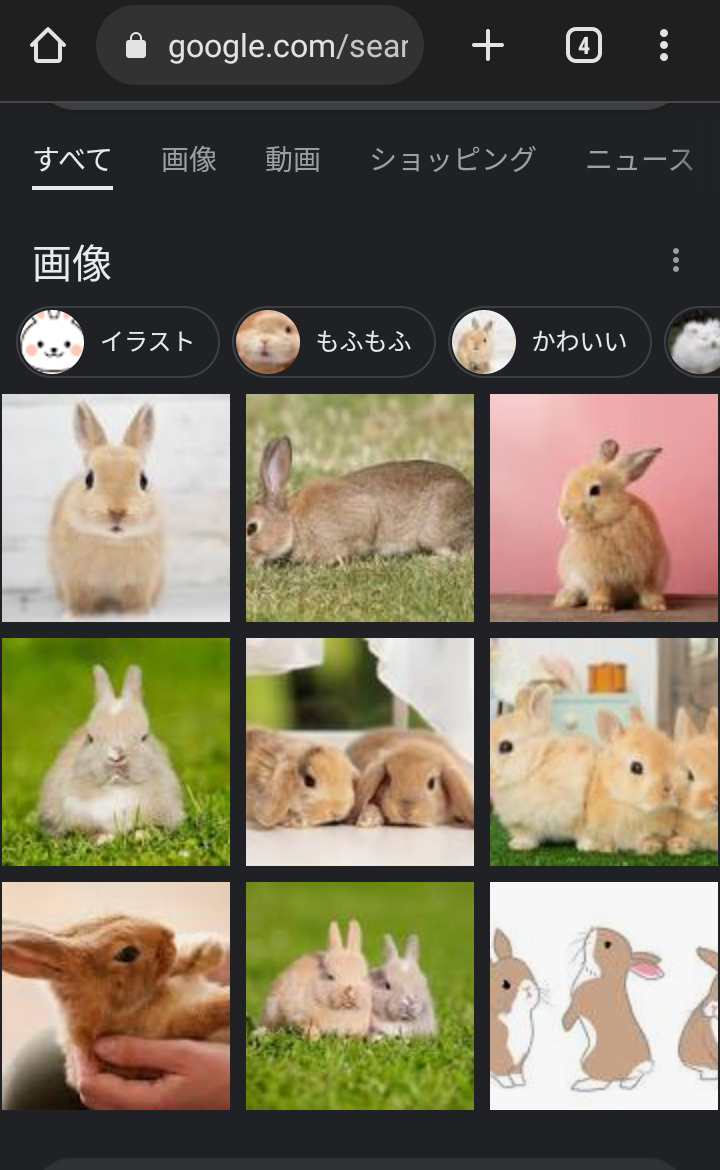The width and height of the screenshot is (720, 1170).
Task: Open the cartoon rabbits illustration
Action: (x=604, y=996)
